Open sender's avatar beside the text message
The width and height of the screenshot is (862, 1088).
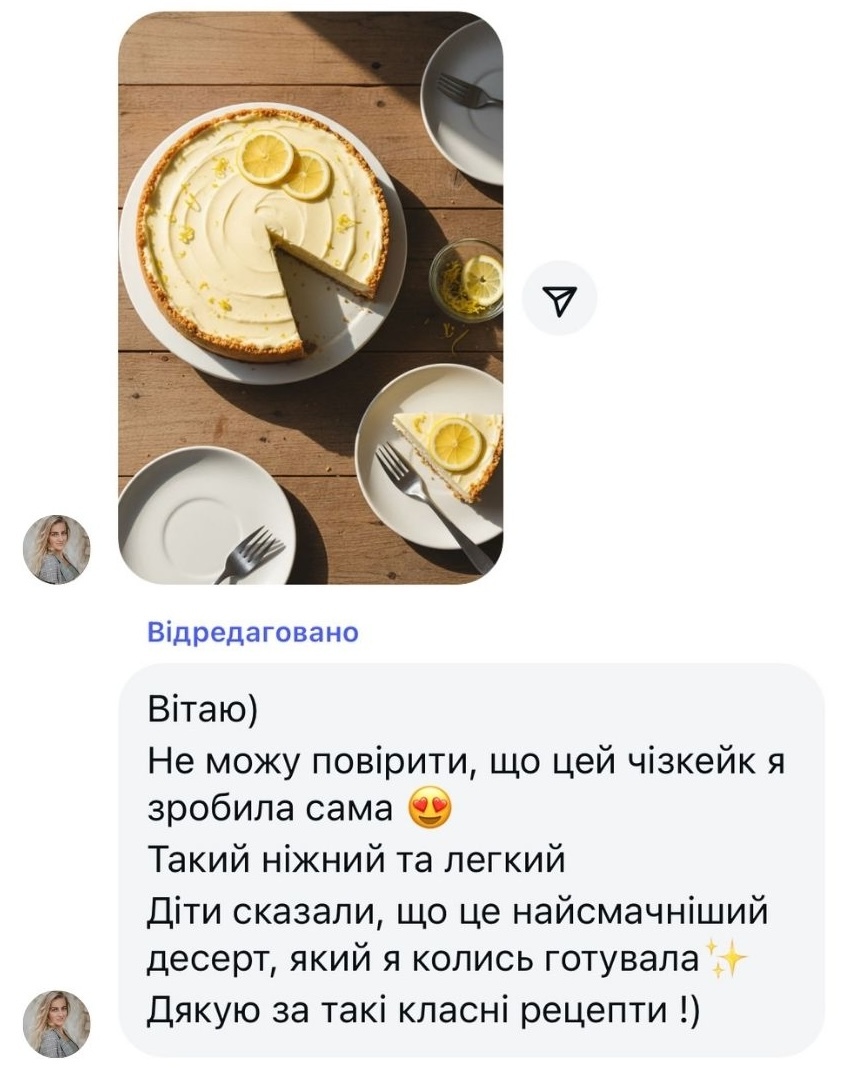click(x=57, y=1024)
